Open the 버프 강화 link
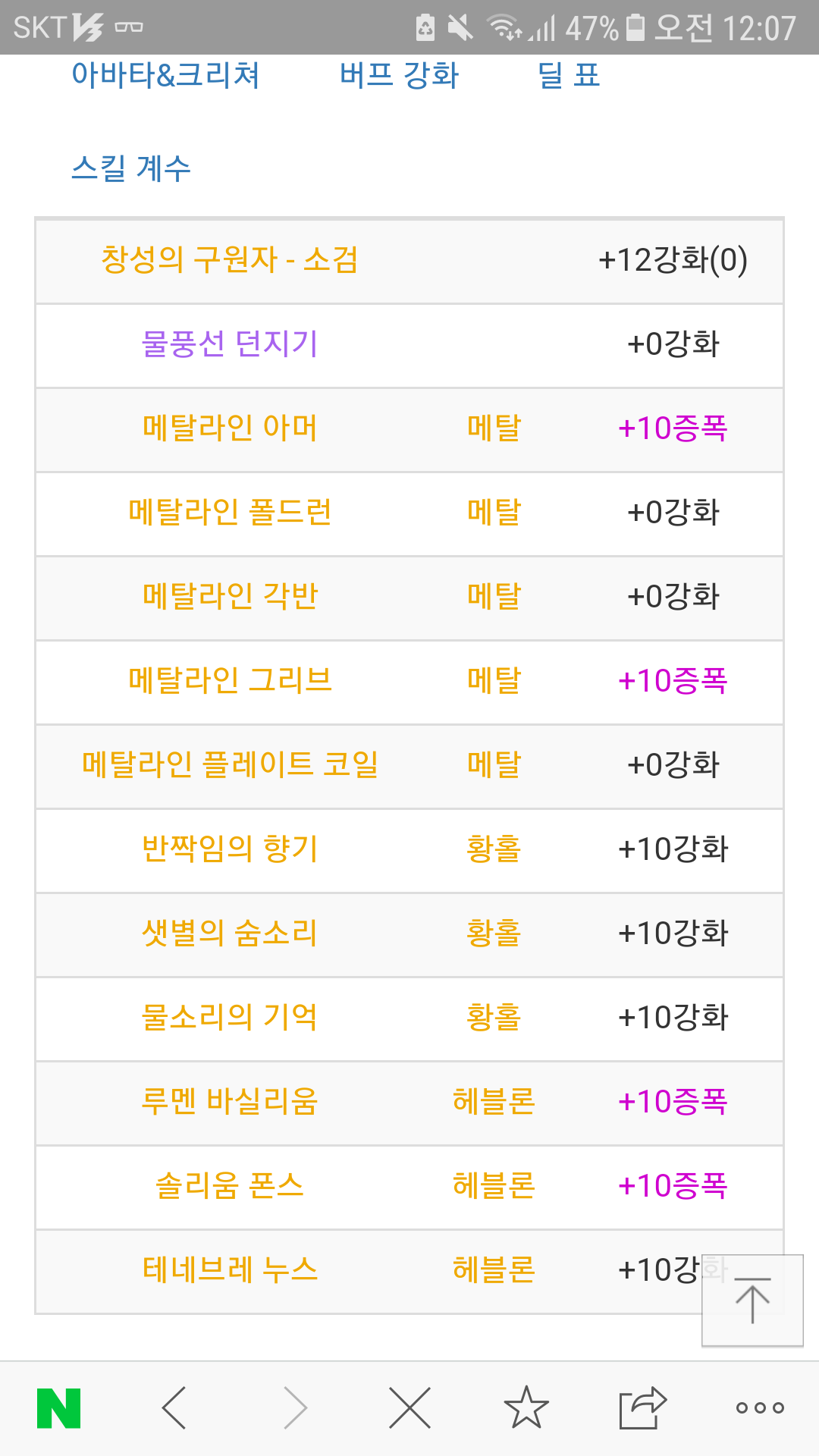The image size is (819, 1456). pos(399,75)
